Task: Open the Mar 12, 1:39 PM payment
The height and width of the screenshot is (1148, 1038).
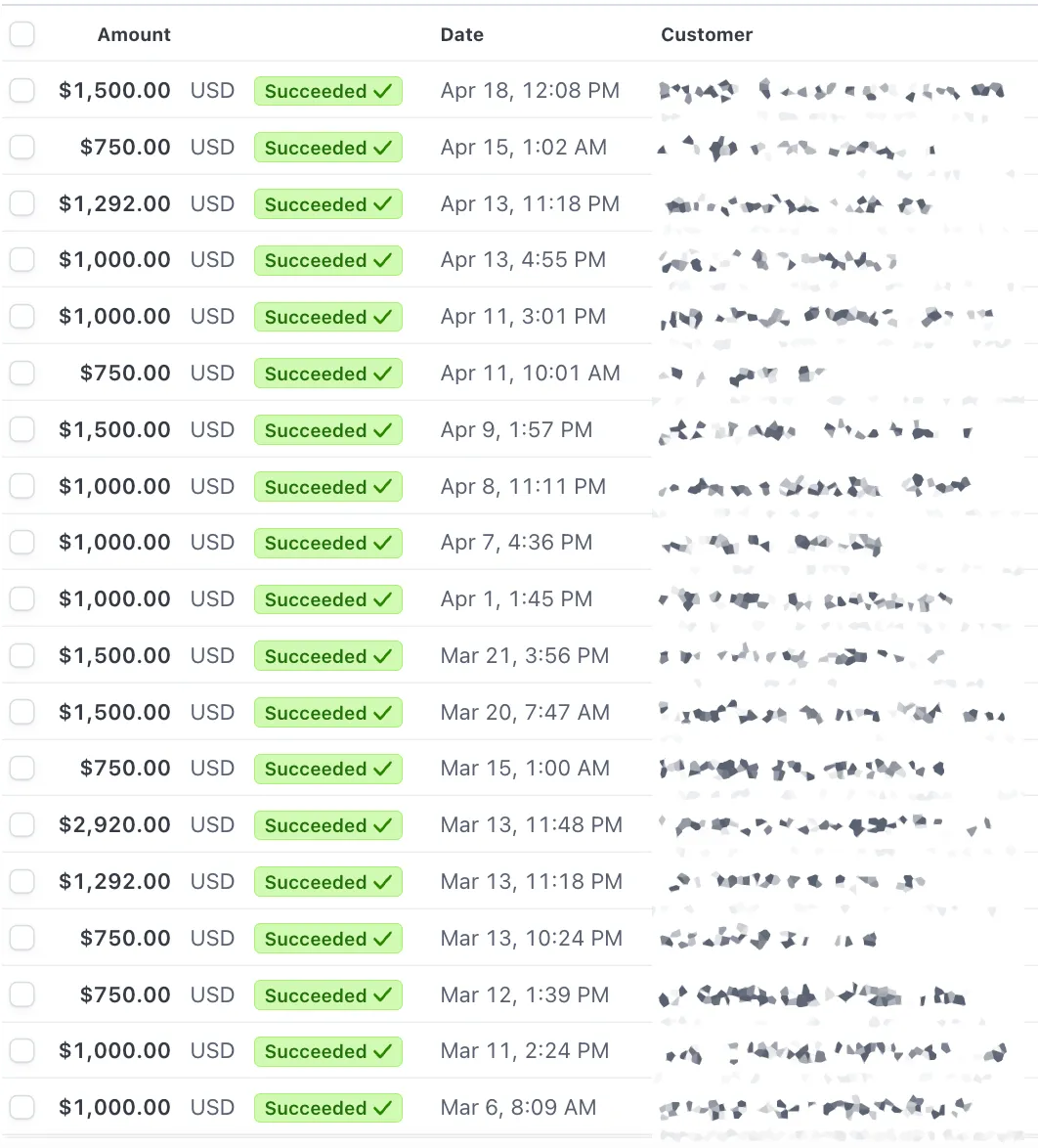Action: (x=519, y=994)
